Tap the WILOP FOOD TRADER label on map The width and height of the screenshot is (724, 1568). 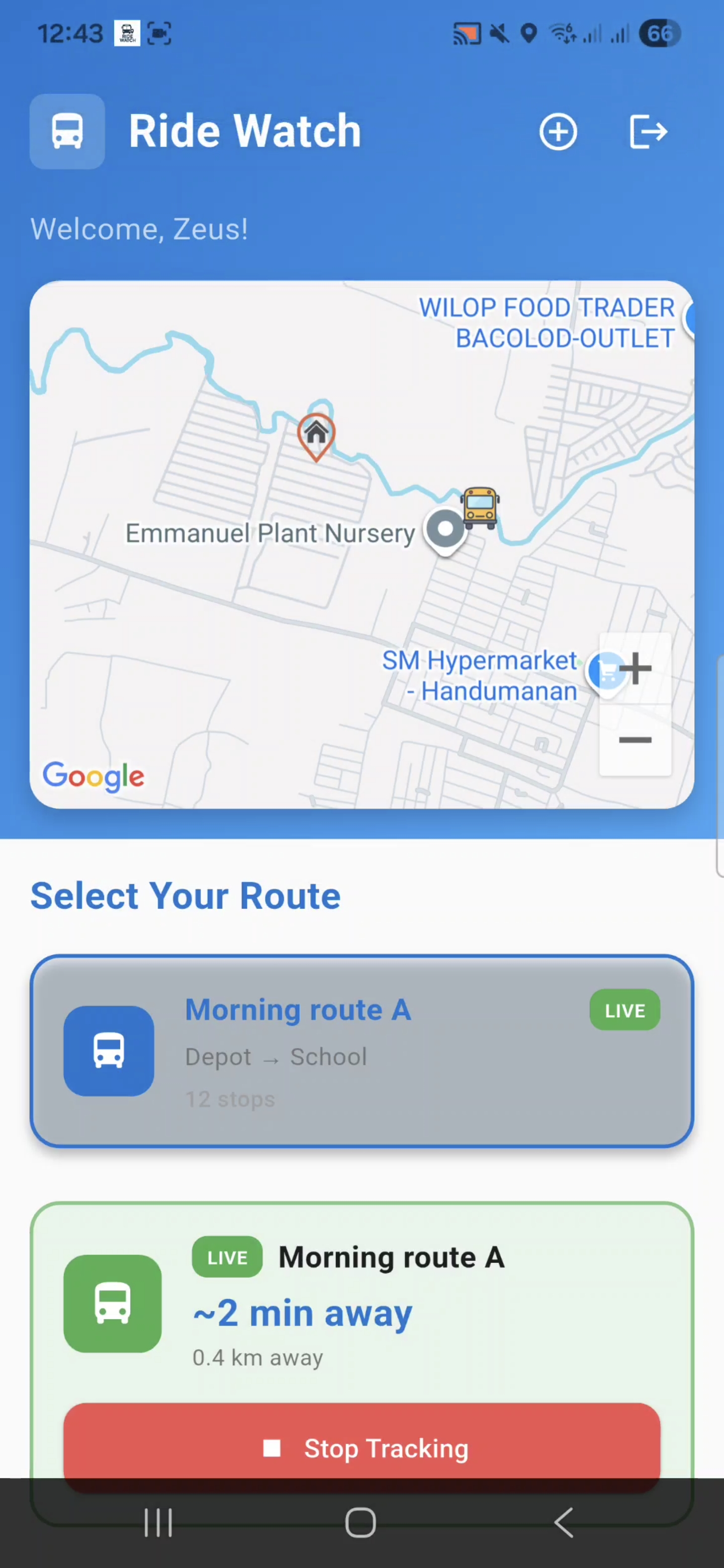click(x=546, y=323)
